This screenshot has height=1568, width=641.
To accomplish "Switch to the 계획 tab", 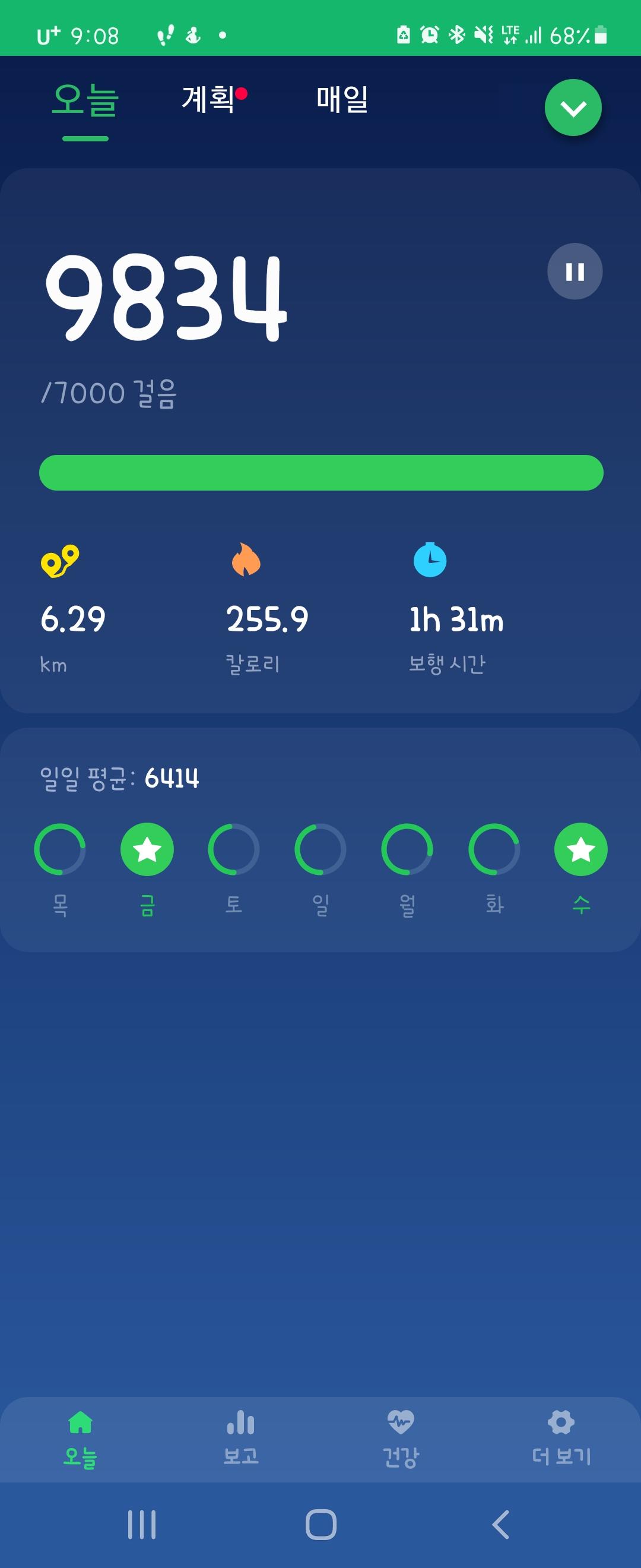I will click(208, 99).
